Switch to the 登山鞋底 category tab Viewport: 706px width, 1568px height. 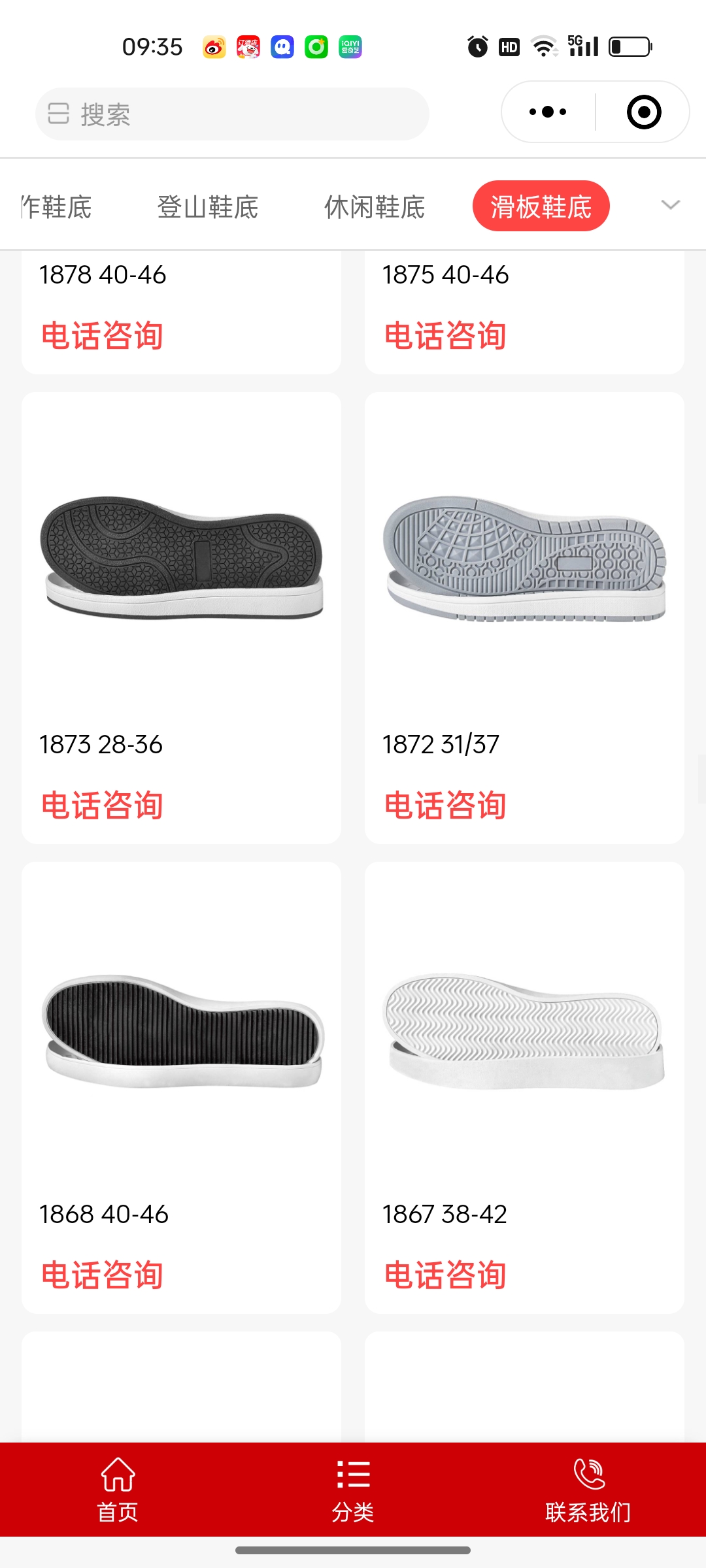(x=207, y=207)
